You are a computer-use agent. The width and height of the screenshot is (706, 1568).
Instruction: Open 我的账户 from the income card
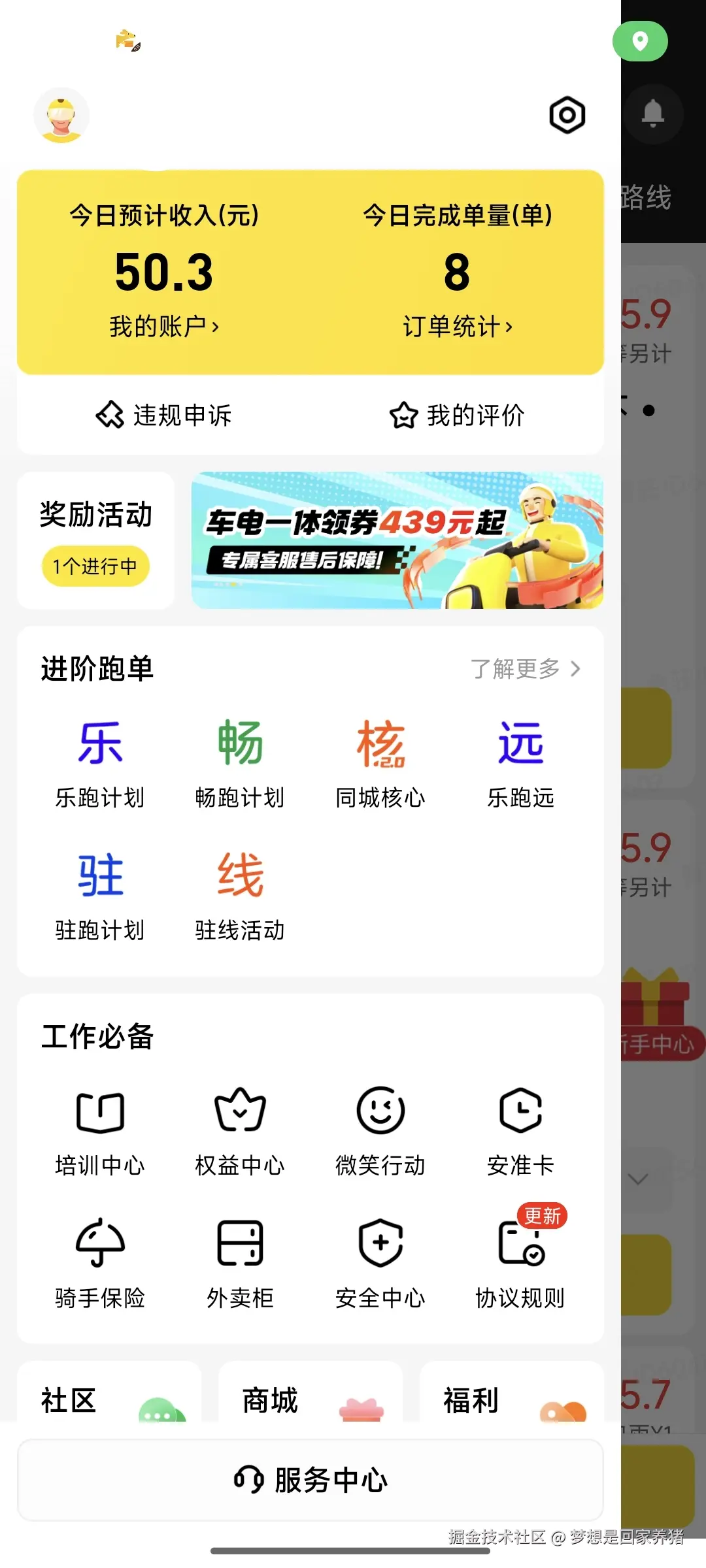[163, 325]
